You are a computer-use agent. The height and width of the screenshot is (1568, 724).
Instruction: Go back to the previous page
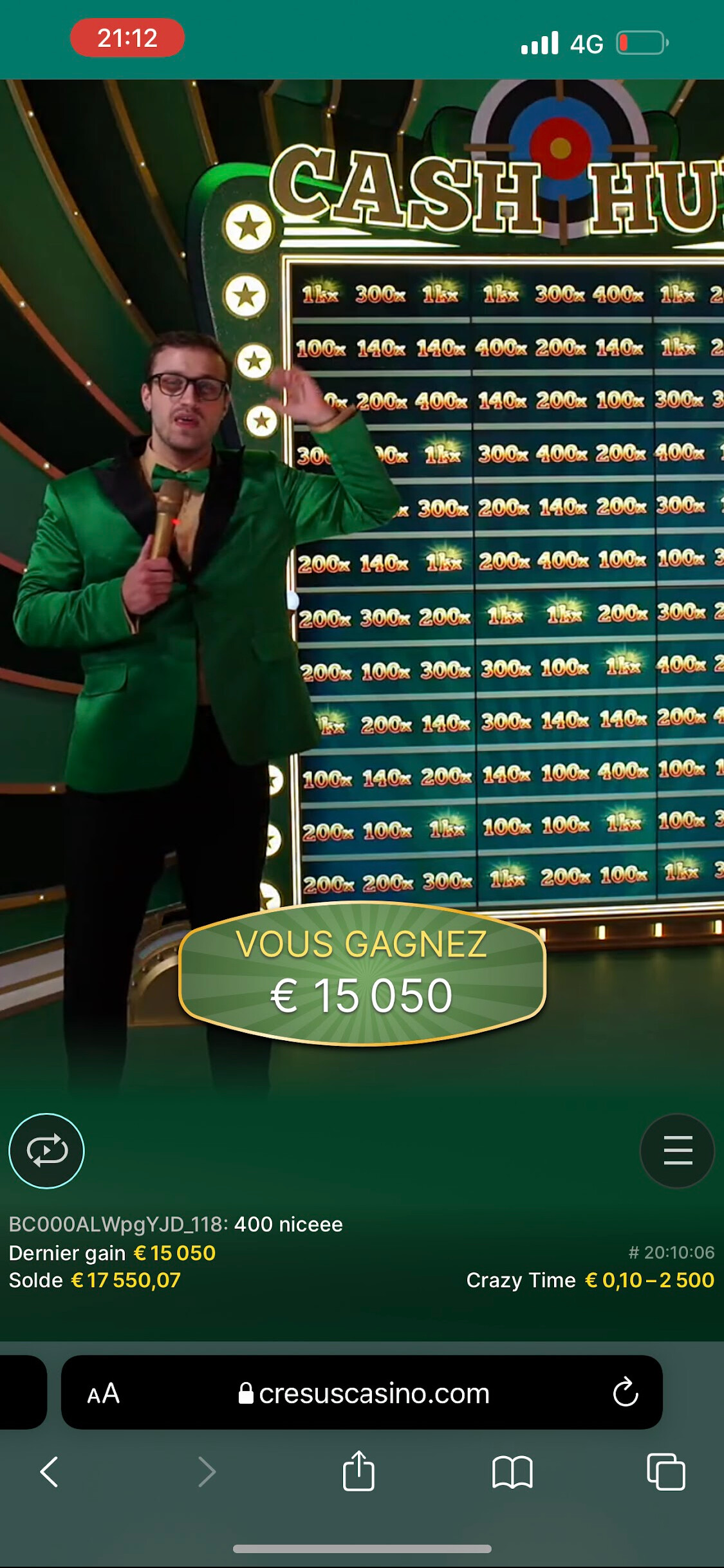tap(50, 1471)
